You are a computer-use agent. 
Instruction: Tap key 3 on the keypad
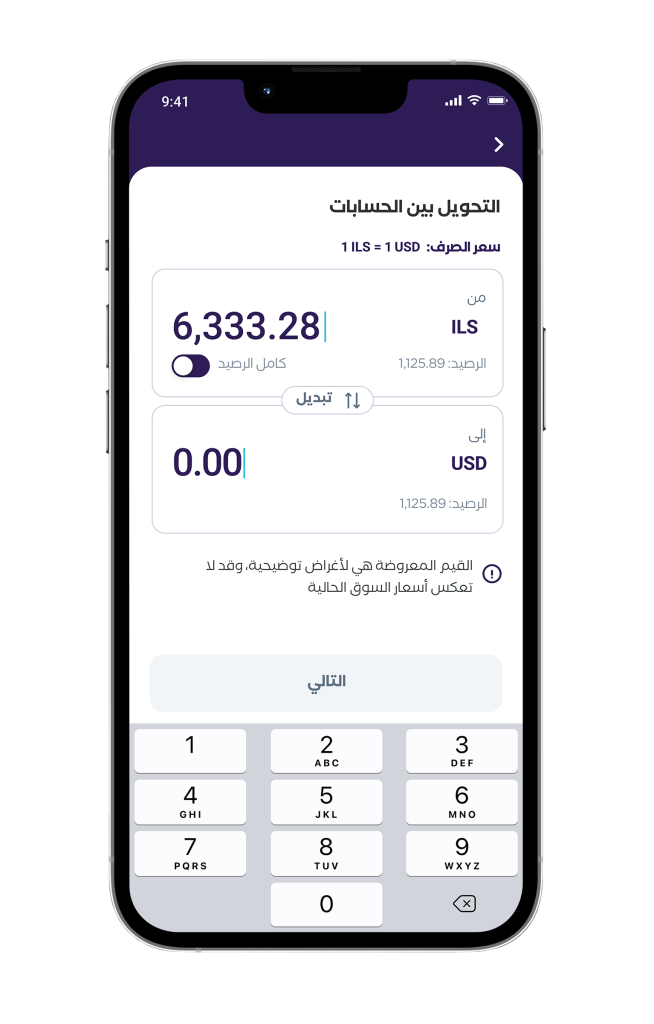(x=462, y=750)
